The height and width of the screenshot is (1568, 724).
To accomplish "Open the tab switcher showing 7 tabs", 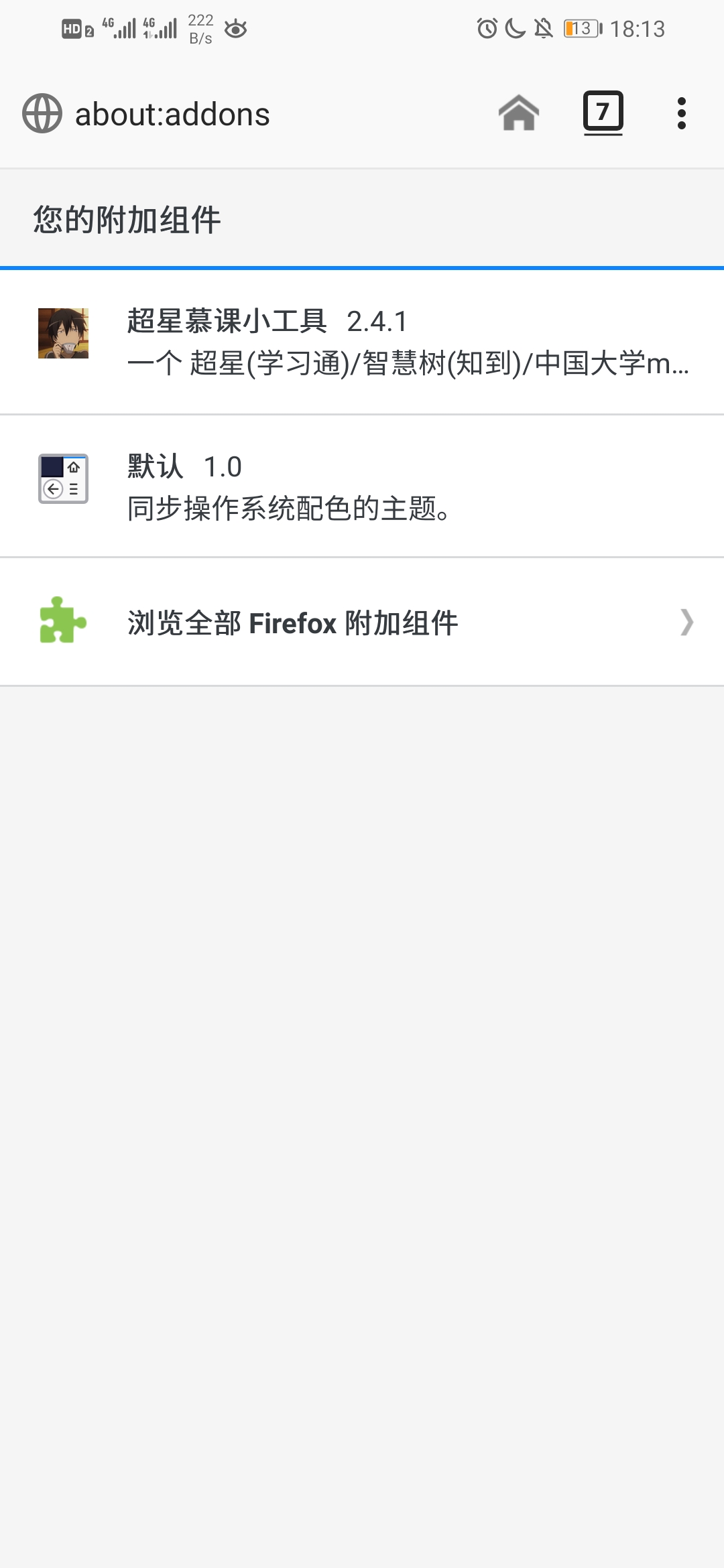I will tap(603, 113).
